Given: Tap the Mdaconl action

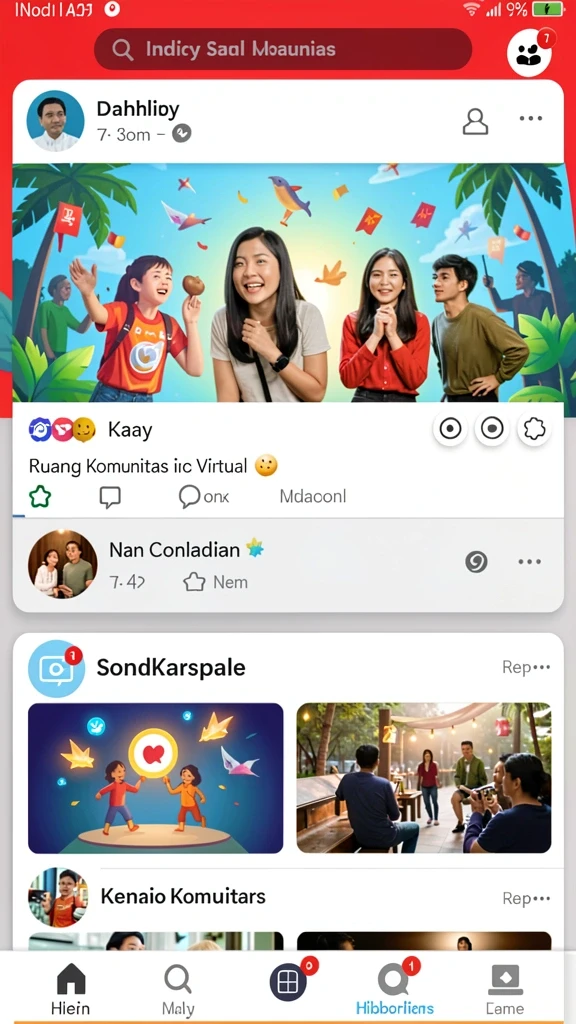Looking at the screenshot, I should pyautogui.click(x=313, y=496).
